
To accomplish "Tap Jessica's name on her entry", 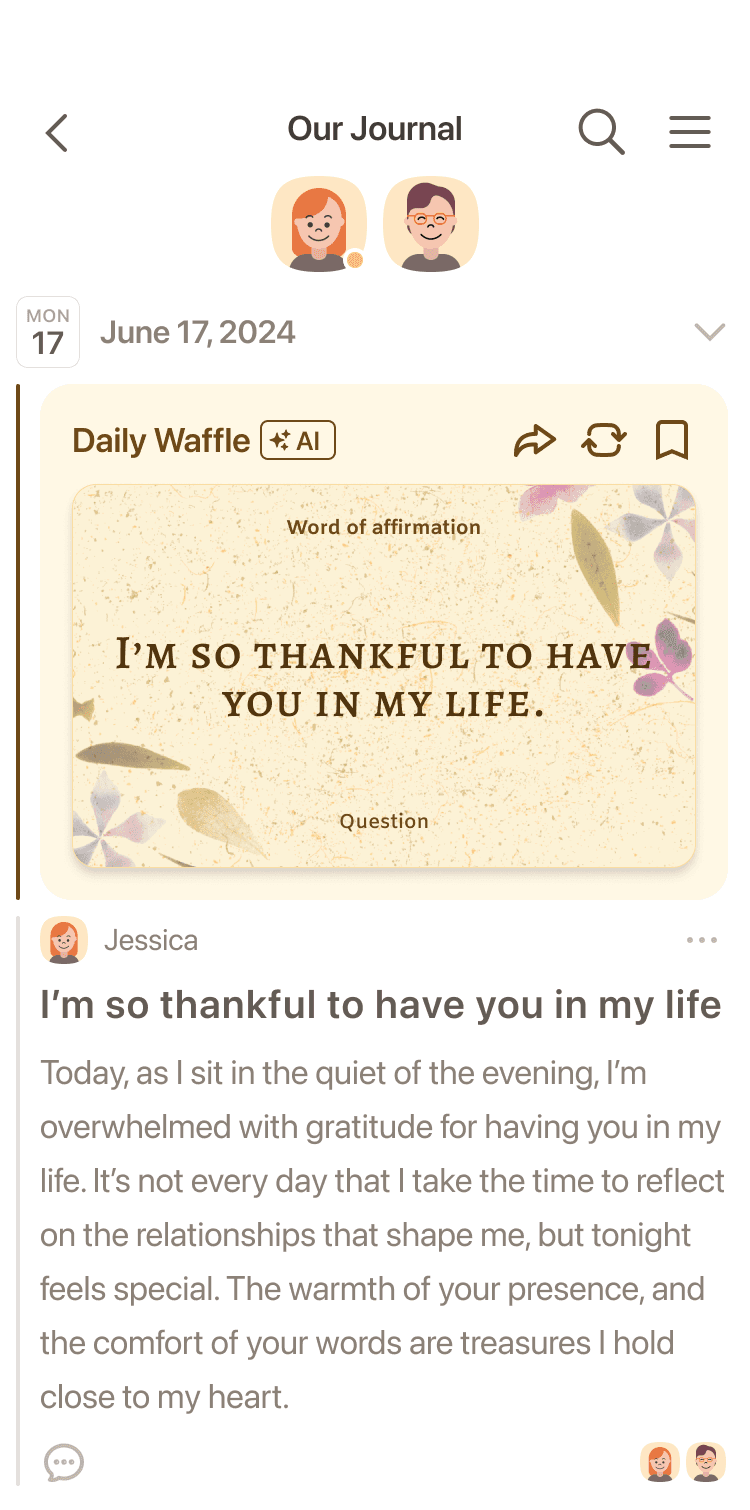I will point(151,939).
